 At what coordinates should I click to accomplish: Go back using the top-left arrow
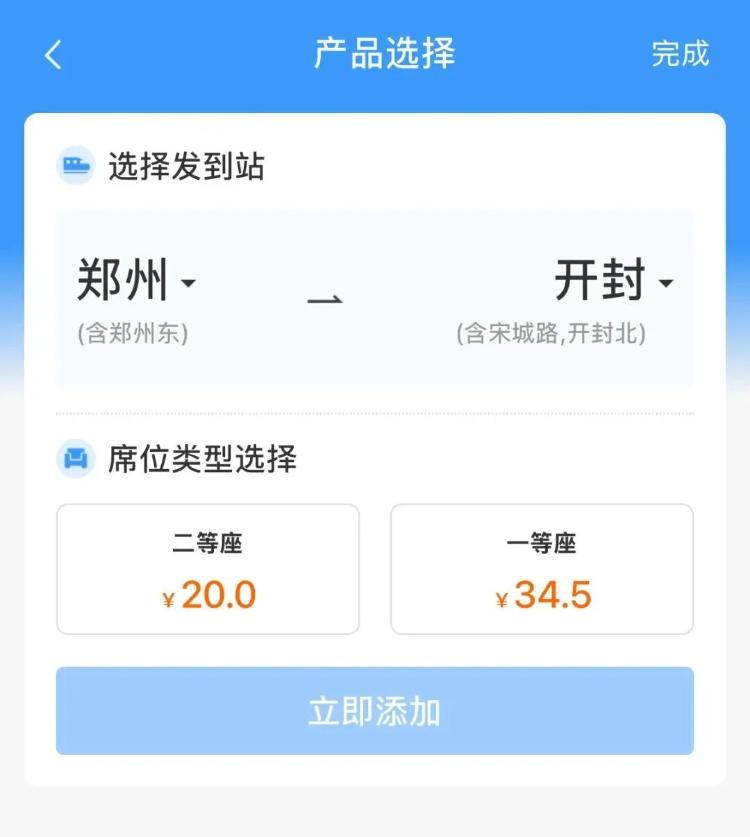[x=54, y=55]
